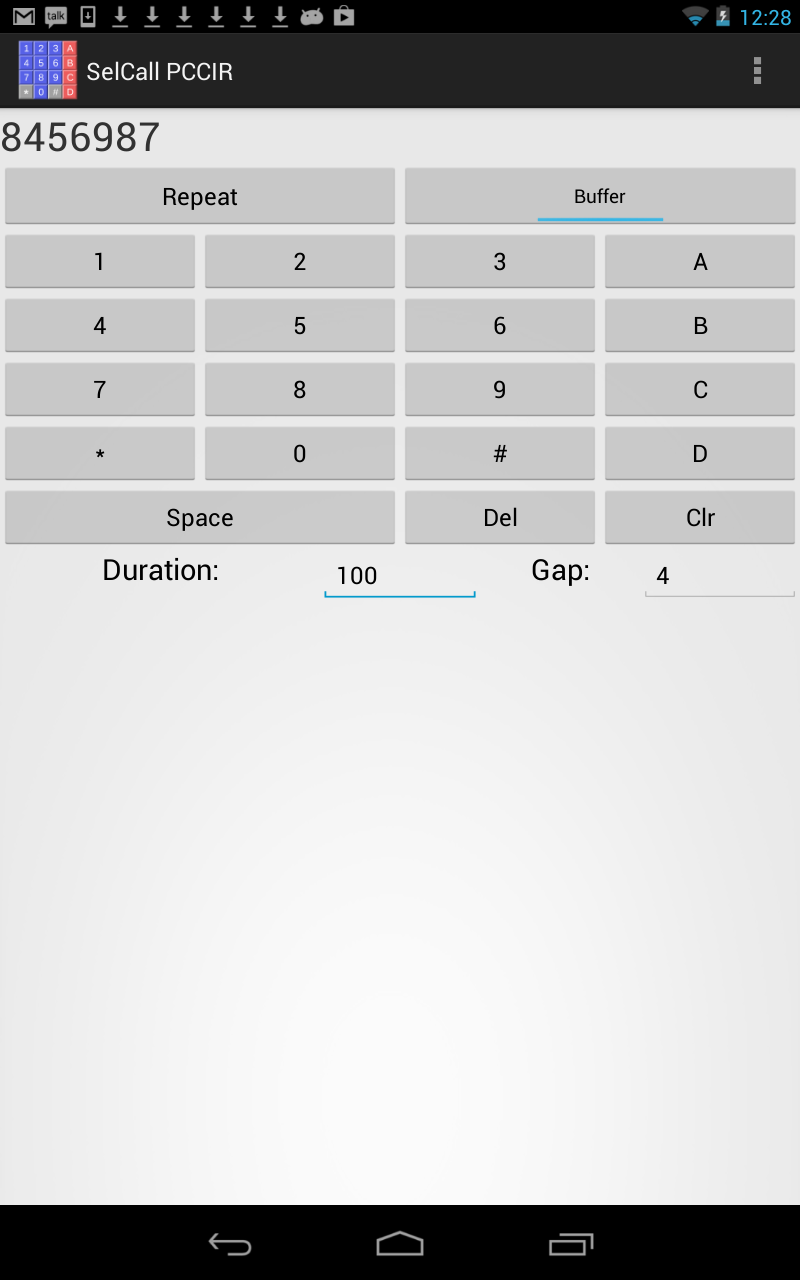The image size is (800, 1280).
Task: Switch to the Buffer tab
Action: (599, 196)
